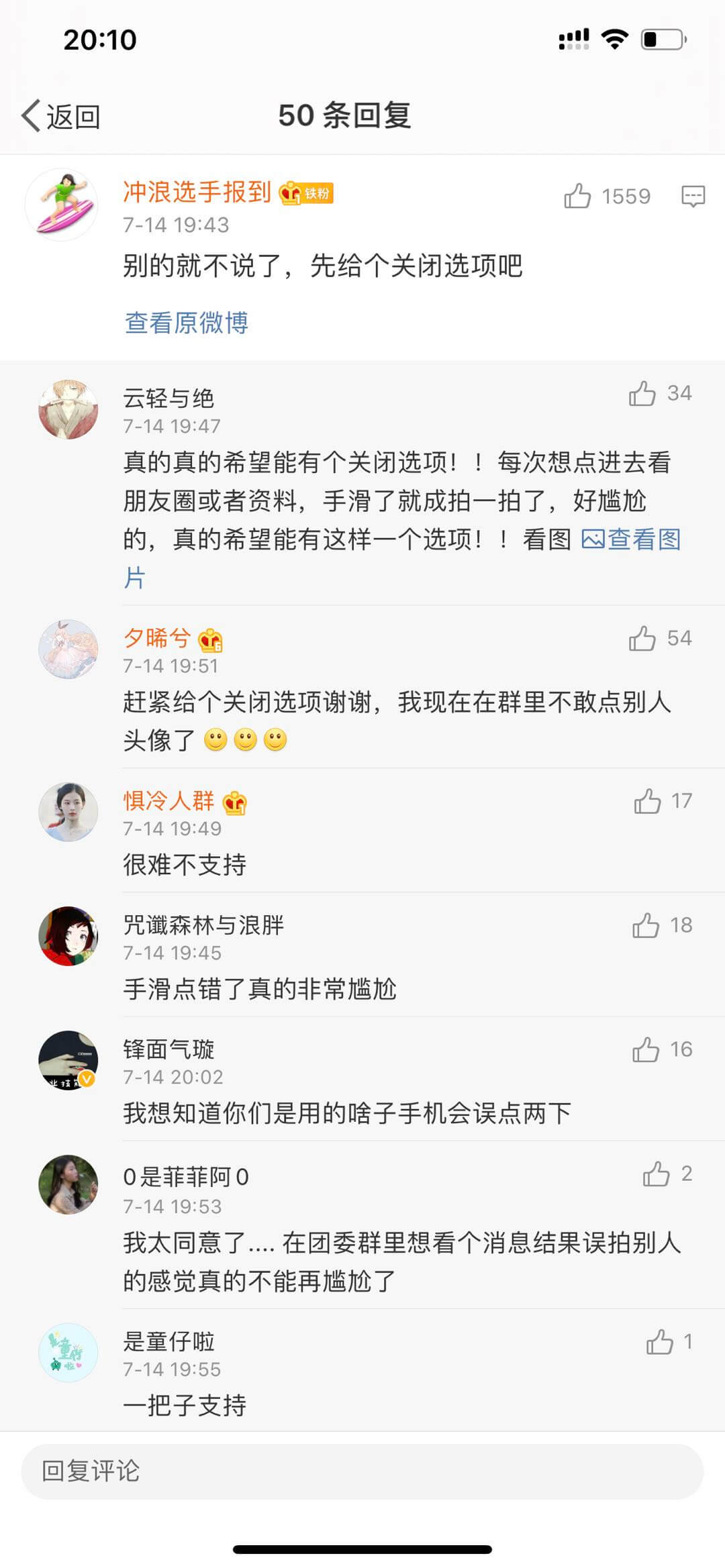
Task: Like 咒谶森林与浪胖's reply
Action: click(x=645, y=926)
